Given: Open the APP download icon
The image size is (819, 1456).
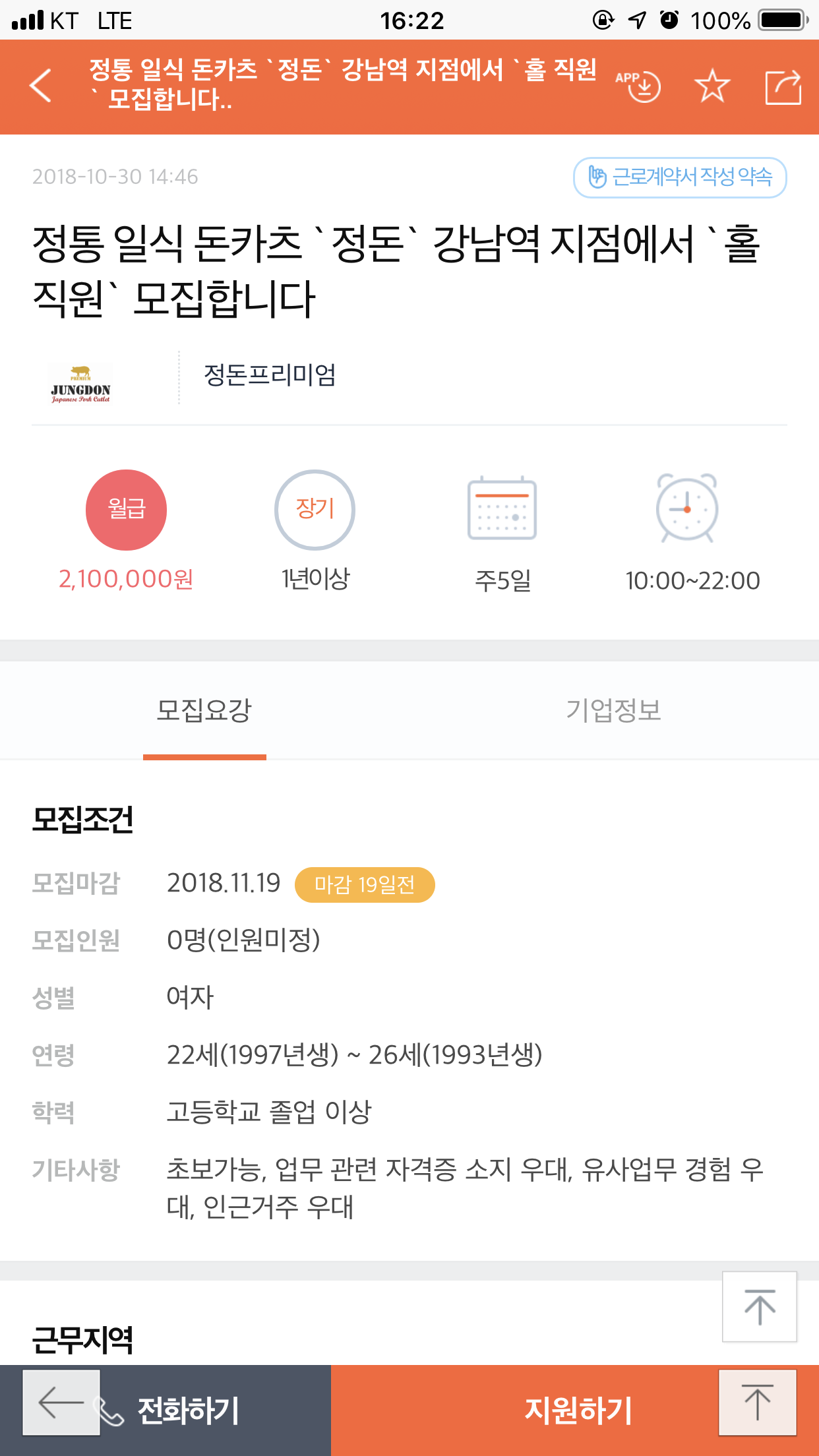Looking at the screenshot, I should (638, 86).
